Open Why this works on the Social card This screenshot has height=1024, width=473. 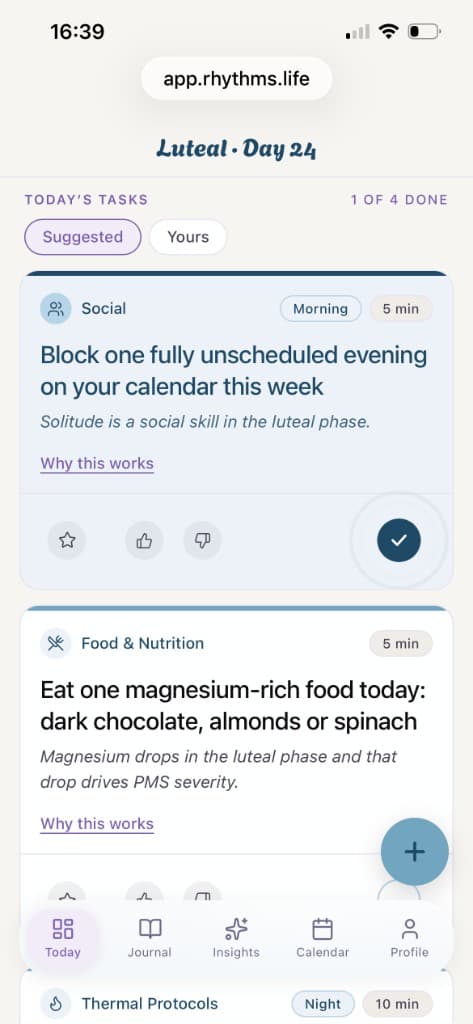(97, 464)
